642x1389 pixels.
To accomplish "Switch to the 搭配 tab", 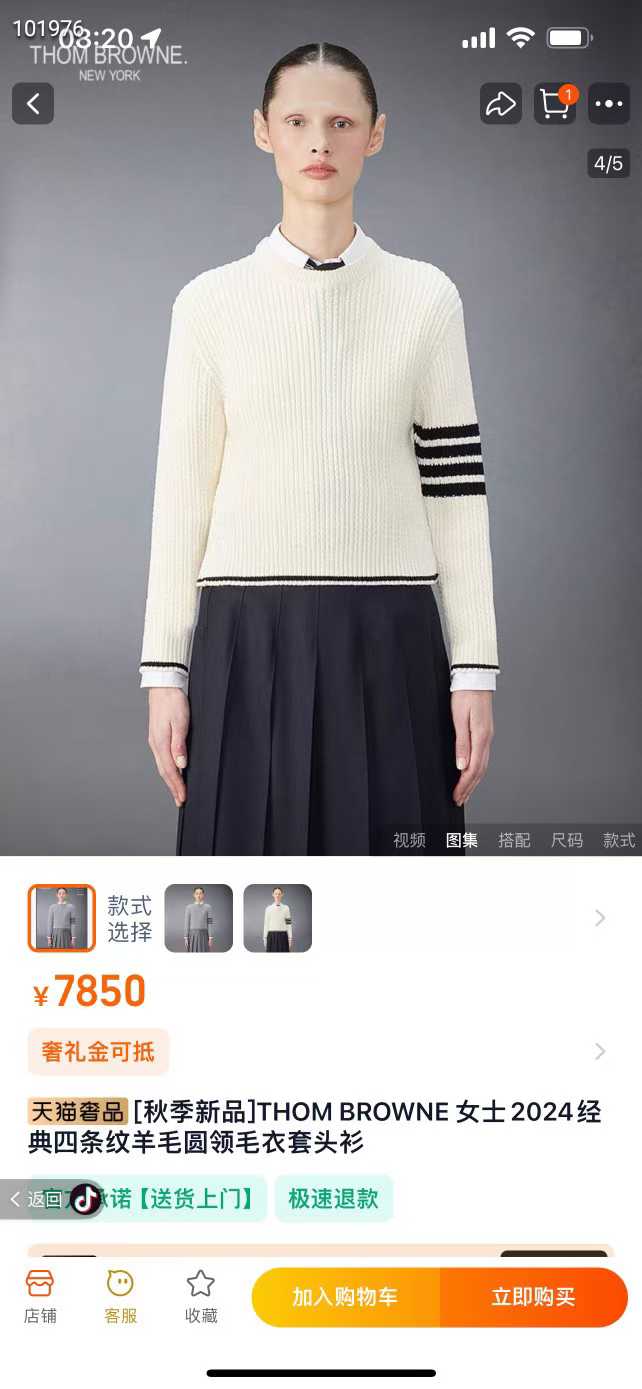I will [514, 840].
